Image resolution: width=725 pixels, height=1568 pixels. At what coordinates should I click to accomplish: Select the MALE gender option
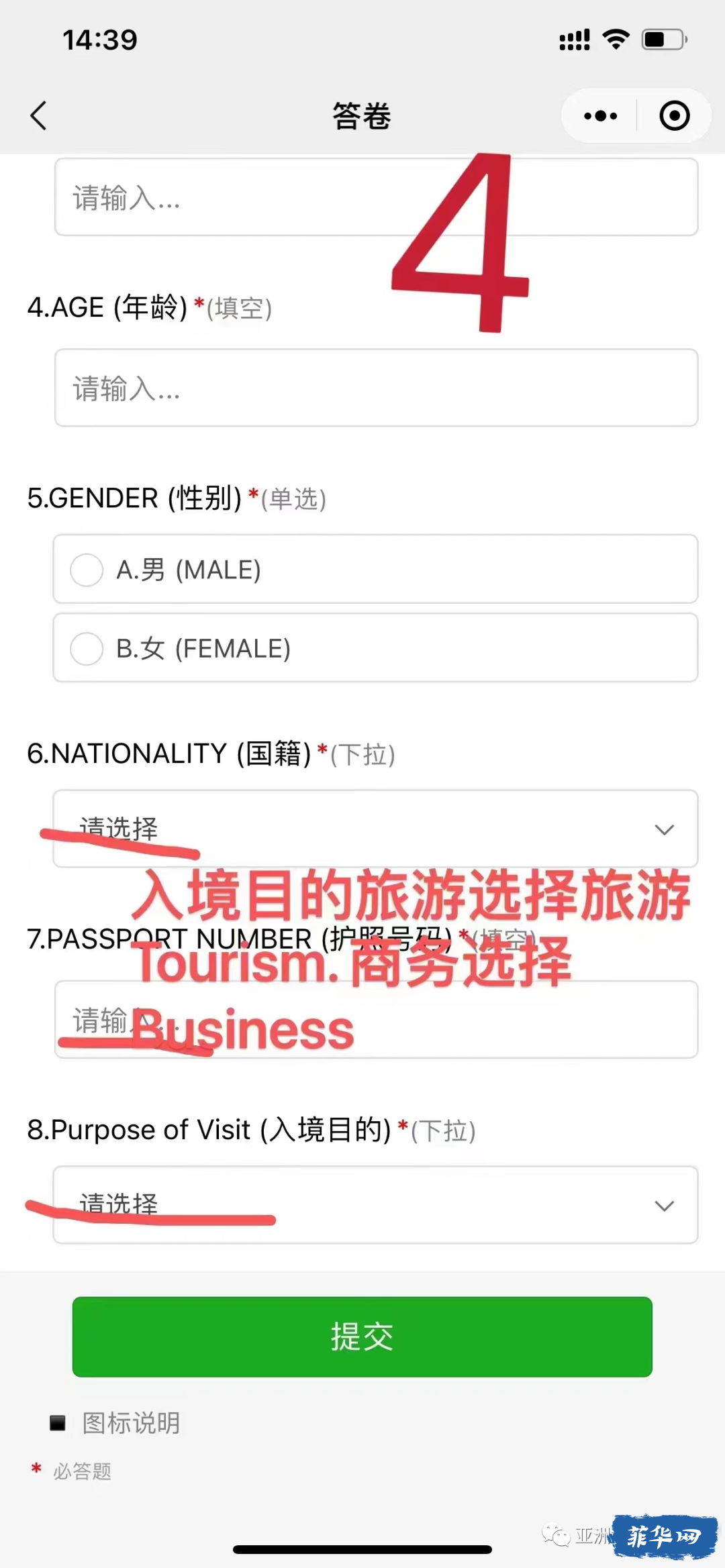click(x=376, y=570)
